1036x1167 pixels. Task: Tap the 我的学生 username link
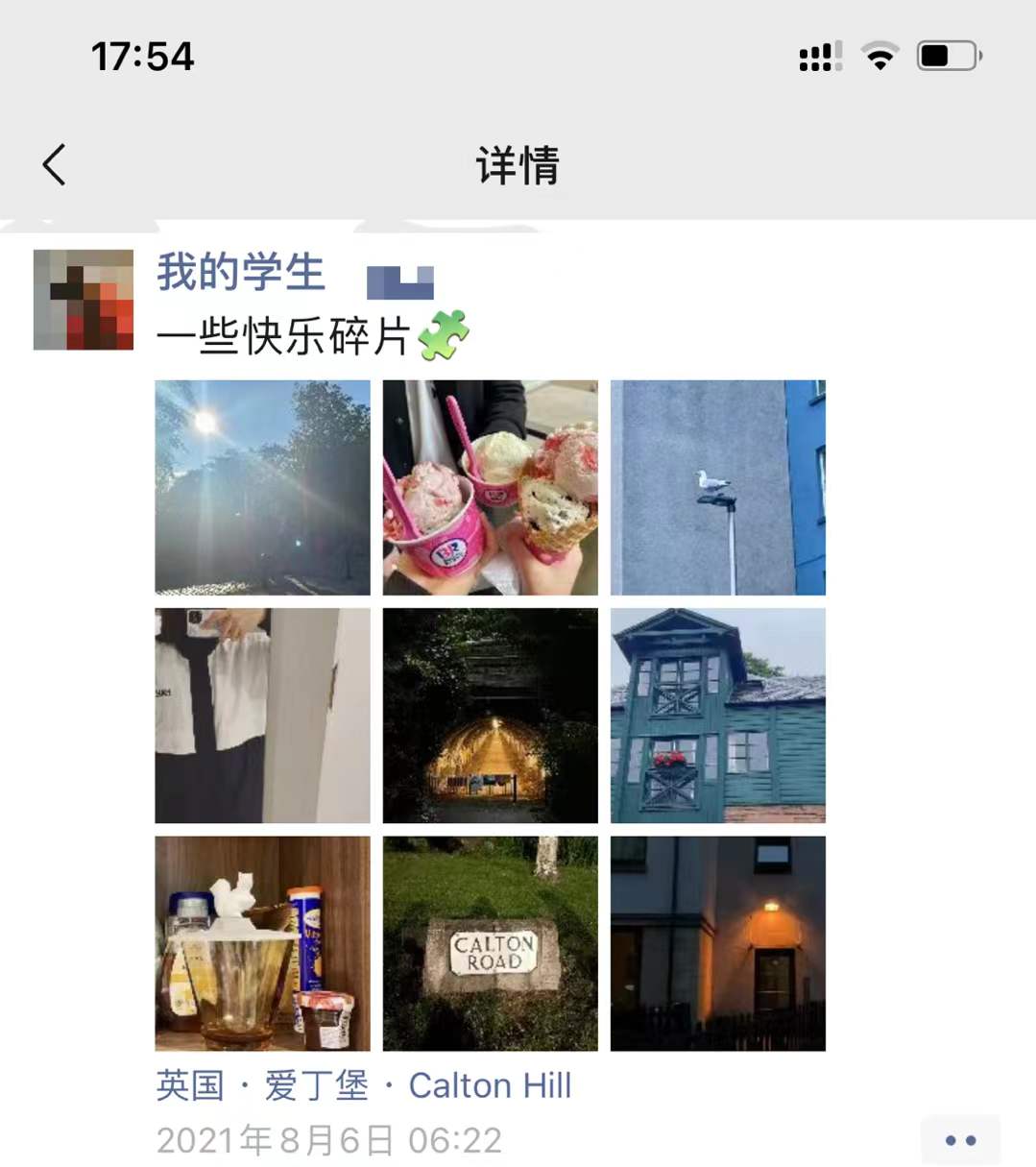tap(241, 272)
